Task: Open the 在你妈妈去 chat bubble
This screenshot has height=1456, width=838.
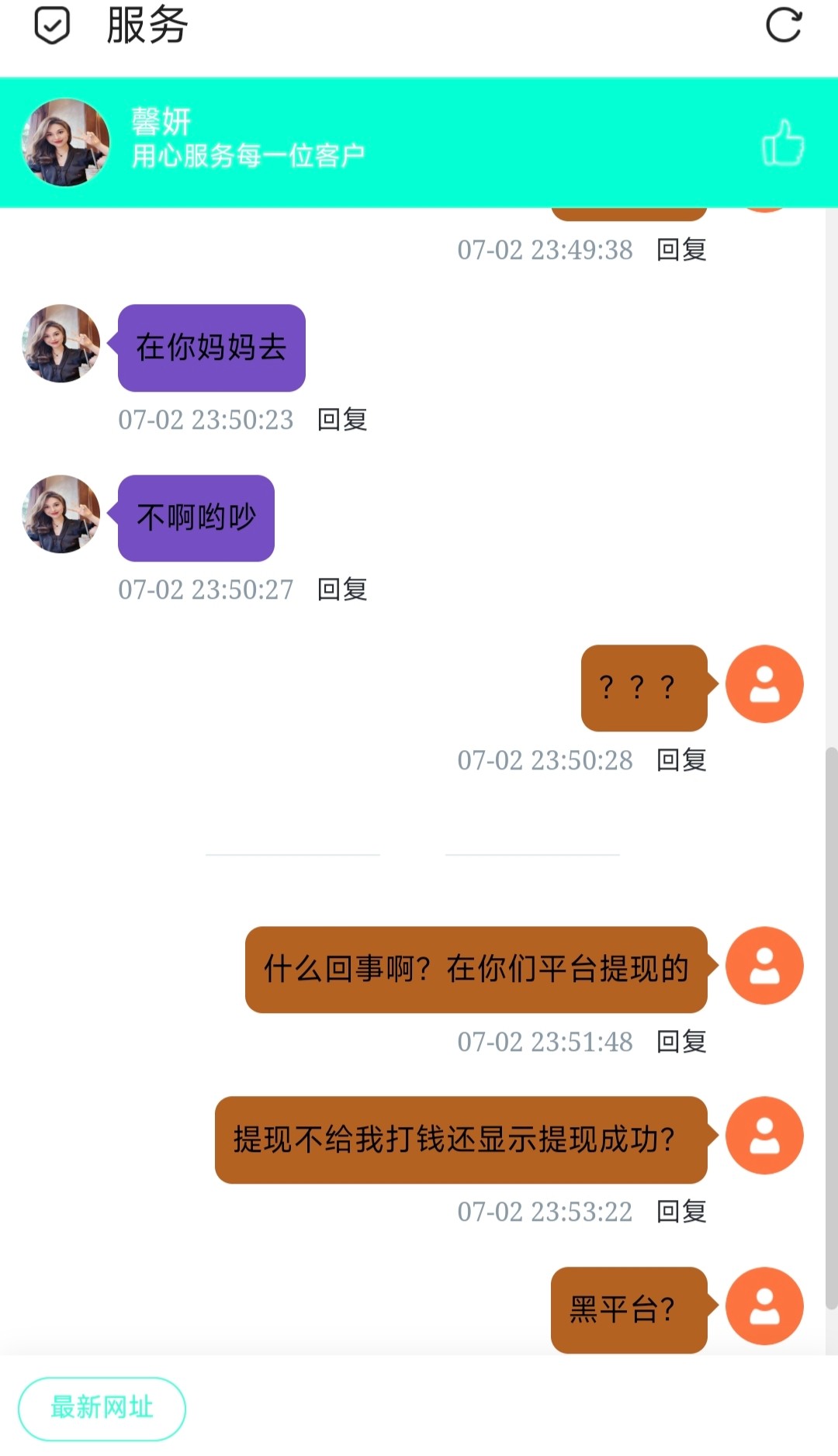Action: tap(210, 348)
